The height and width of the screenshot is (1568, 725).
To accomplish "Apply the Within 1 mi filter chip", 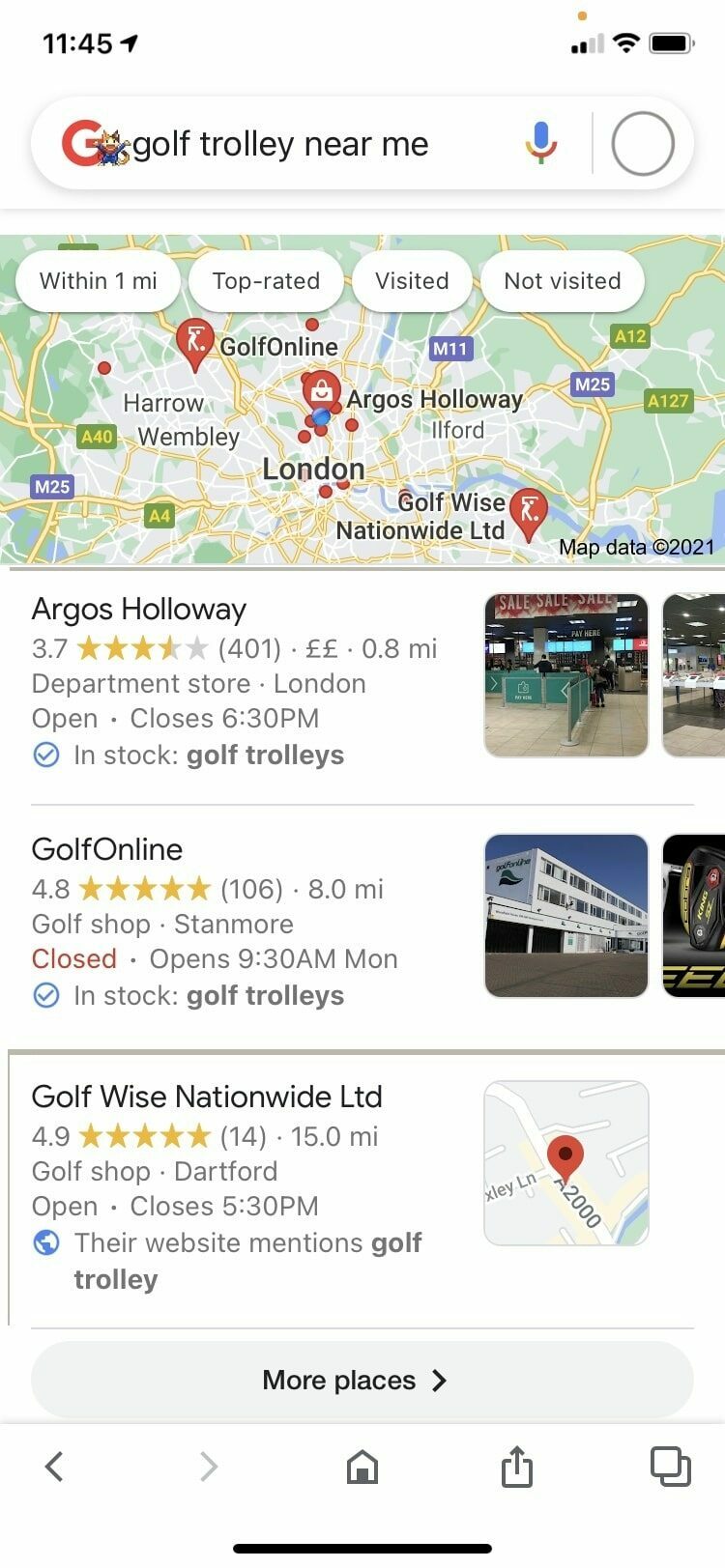I will click(x=98, y=281).
